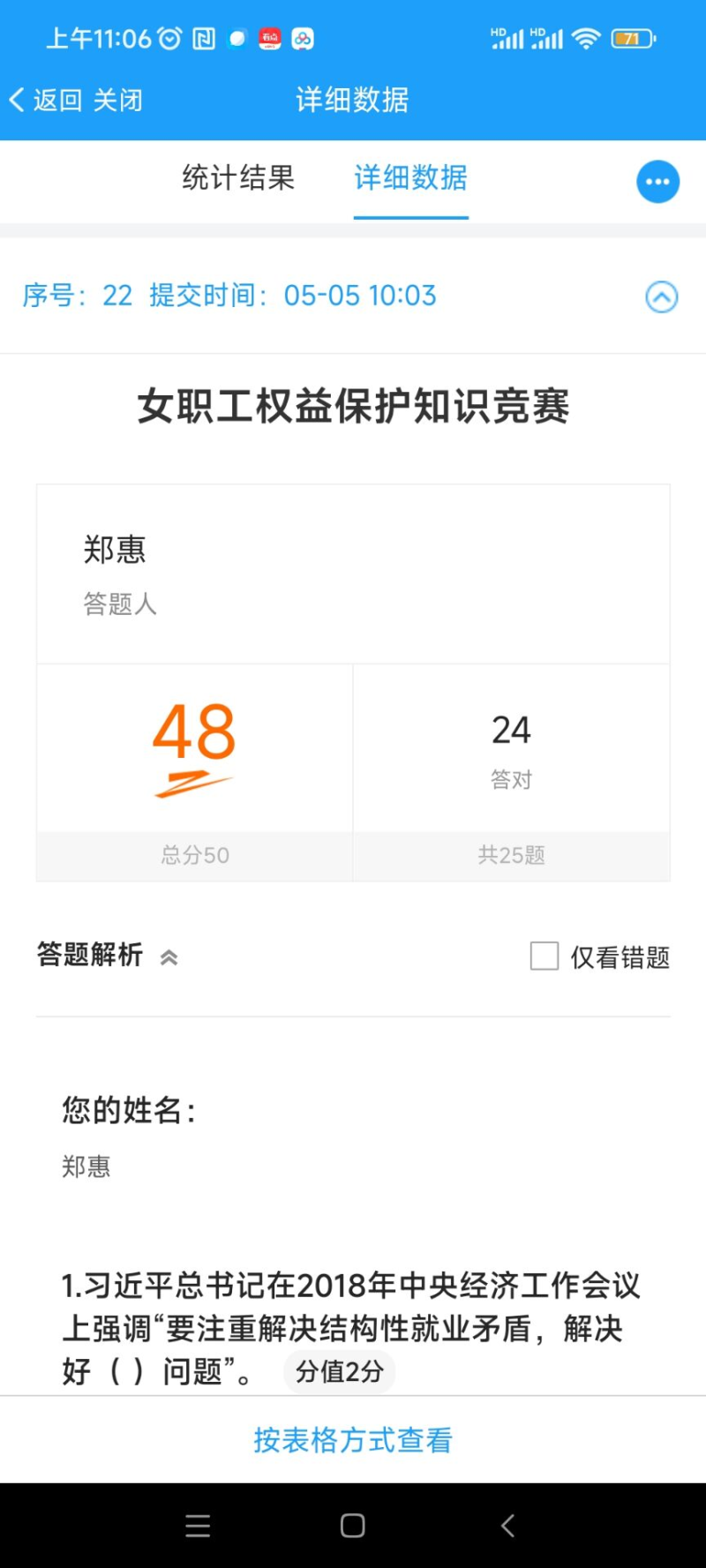706x1568 pixels.
Task: Collapse the 答题解析 section
Action: [x=169, y=957]
